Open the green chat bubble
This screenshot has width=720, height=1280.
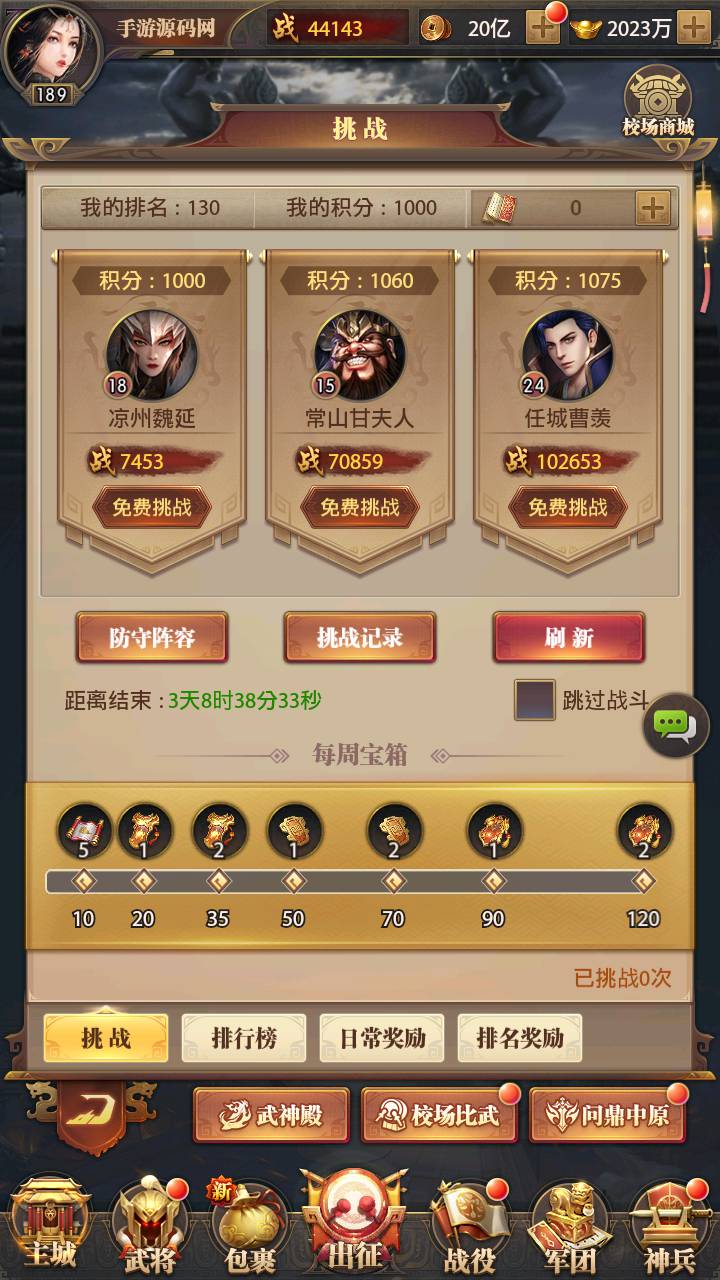(675, 725)
